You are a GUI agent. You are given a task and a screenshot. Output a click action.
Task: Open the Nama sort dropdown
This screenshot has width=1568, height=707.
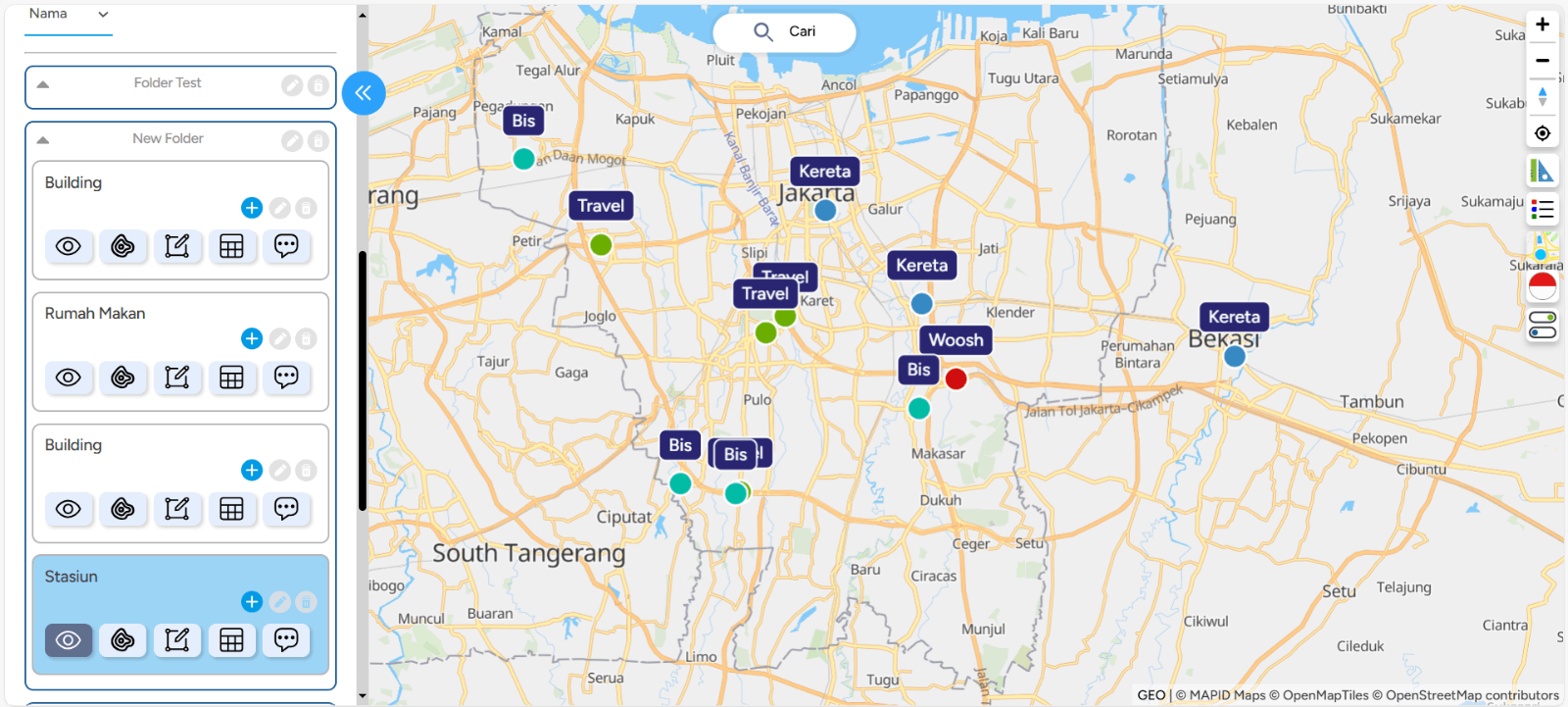[69, 15]
